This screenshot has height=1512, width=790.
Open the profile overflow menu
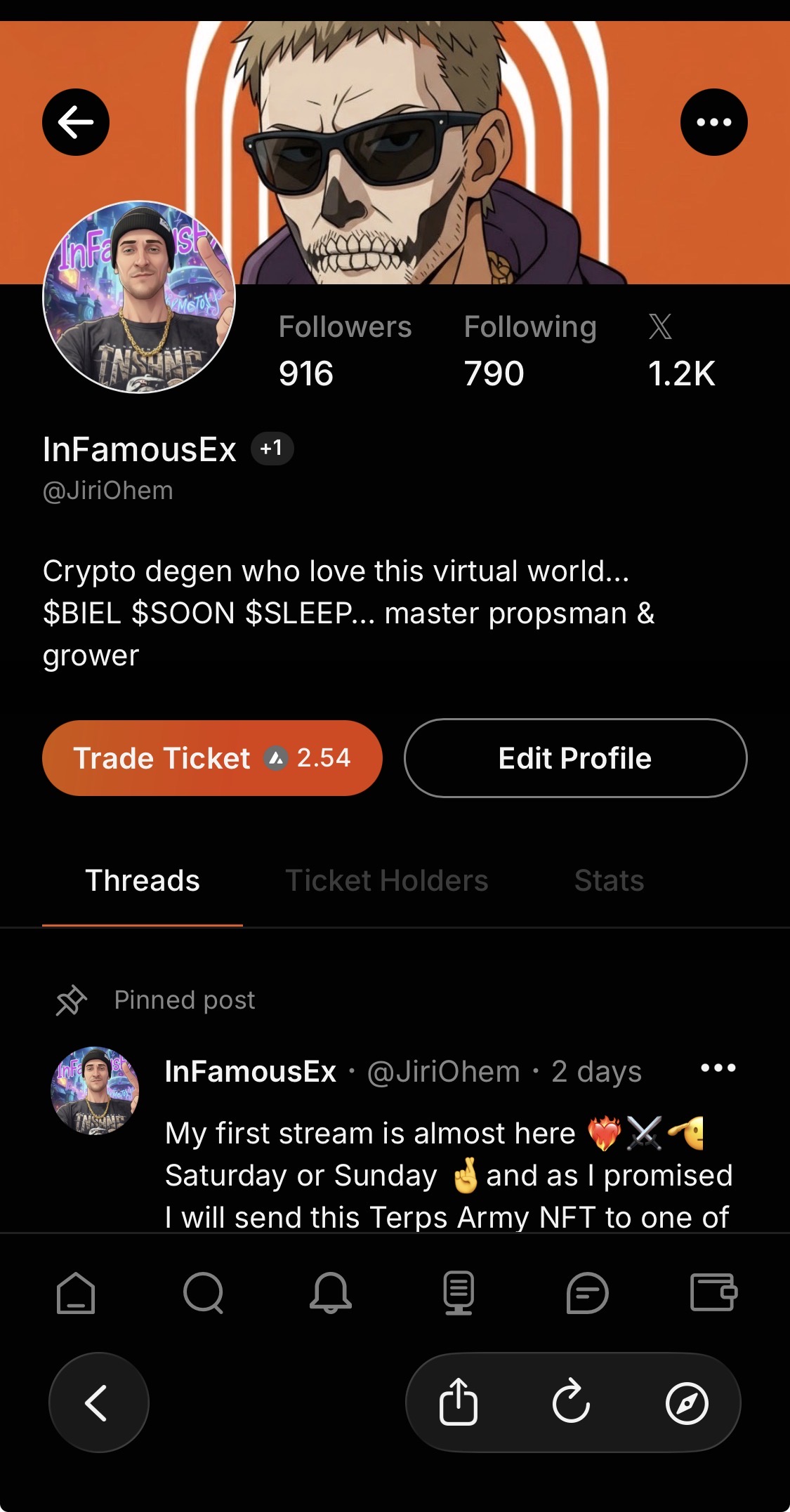[x=713, y=122]
